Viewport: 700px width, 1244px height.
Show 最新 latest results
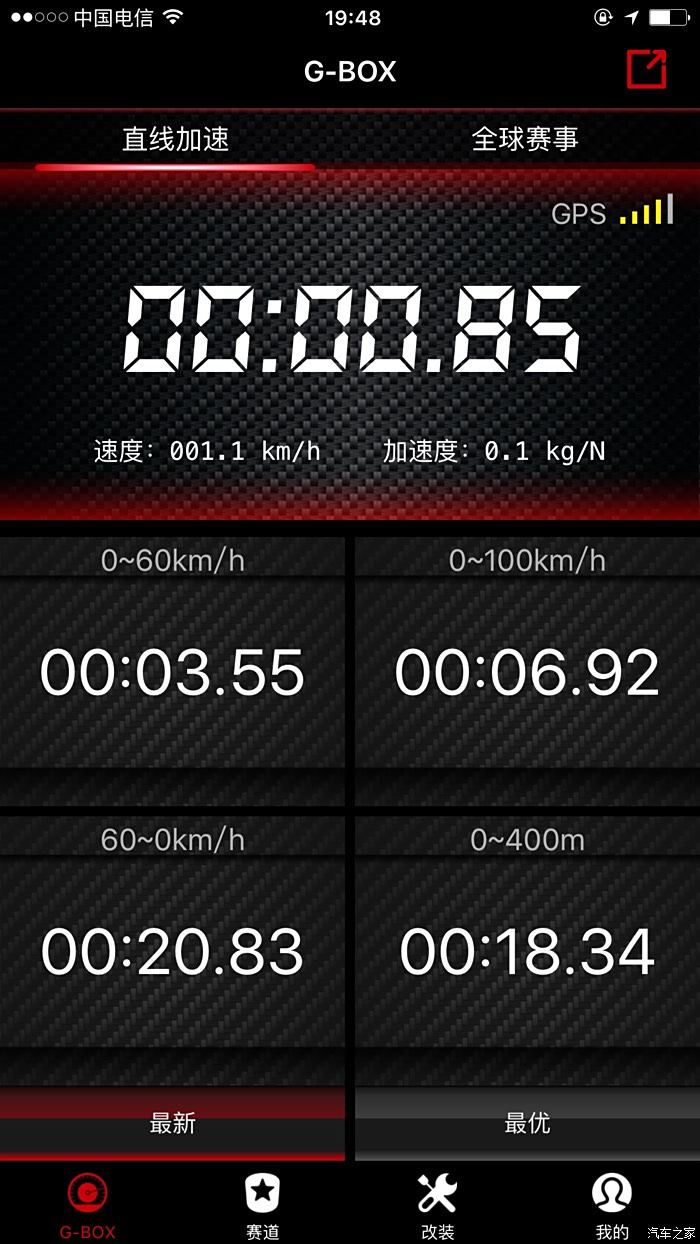(x=172, y=1123)
